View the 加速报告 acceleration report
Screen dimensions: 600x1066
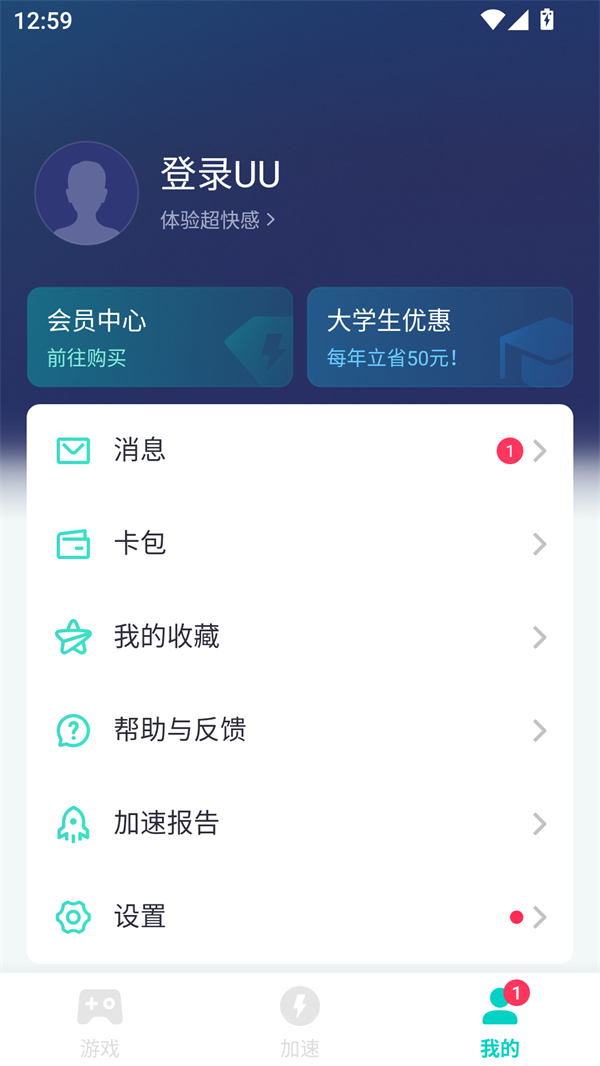[300, 824]
